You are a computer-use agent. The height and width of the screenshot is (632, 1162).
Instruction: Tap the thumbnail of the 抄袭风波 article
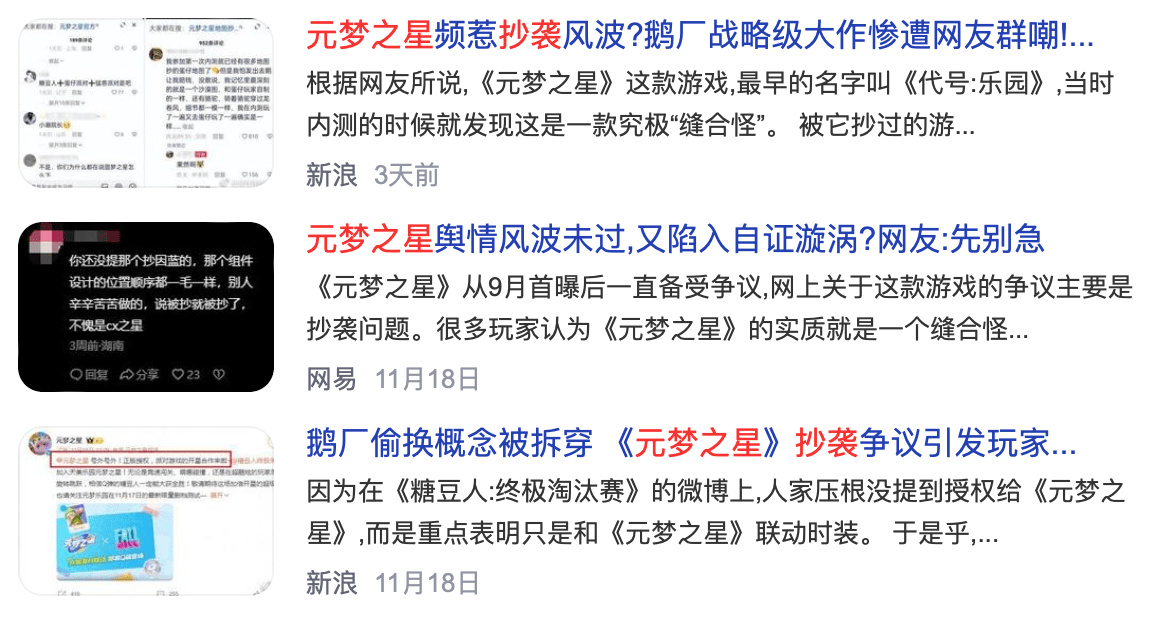tap(146, 101)
